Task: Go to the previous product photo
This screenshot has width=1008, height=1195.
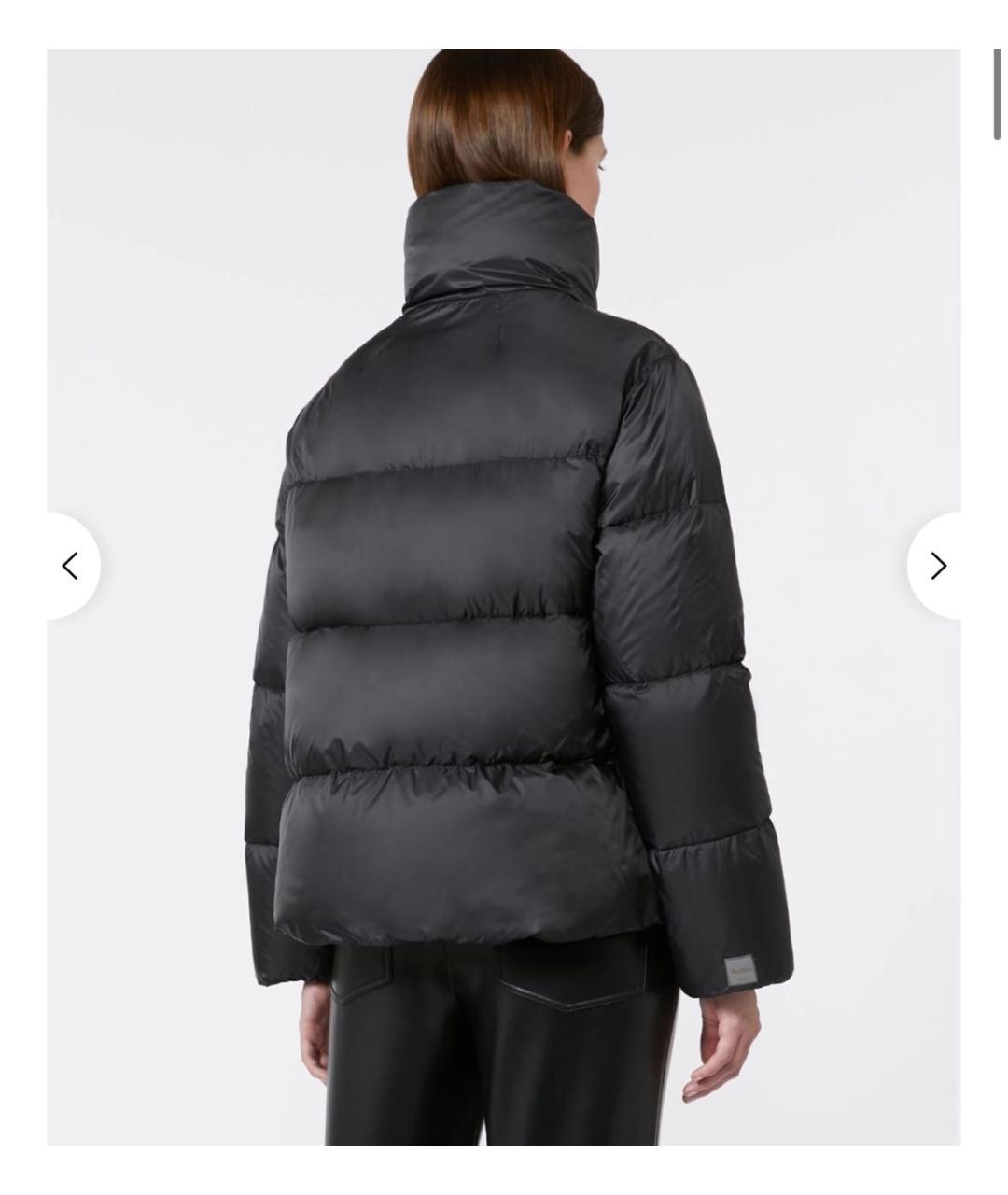Action: coord(71,566)
